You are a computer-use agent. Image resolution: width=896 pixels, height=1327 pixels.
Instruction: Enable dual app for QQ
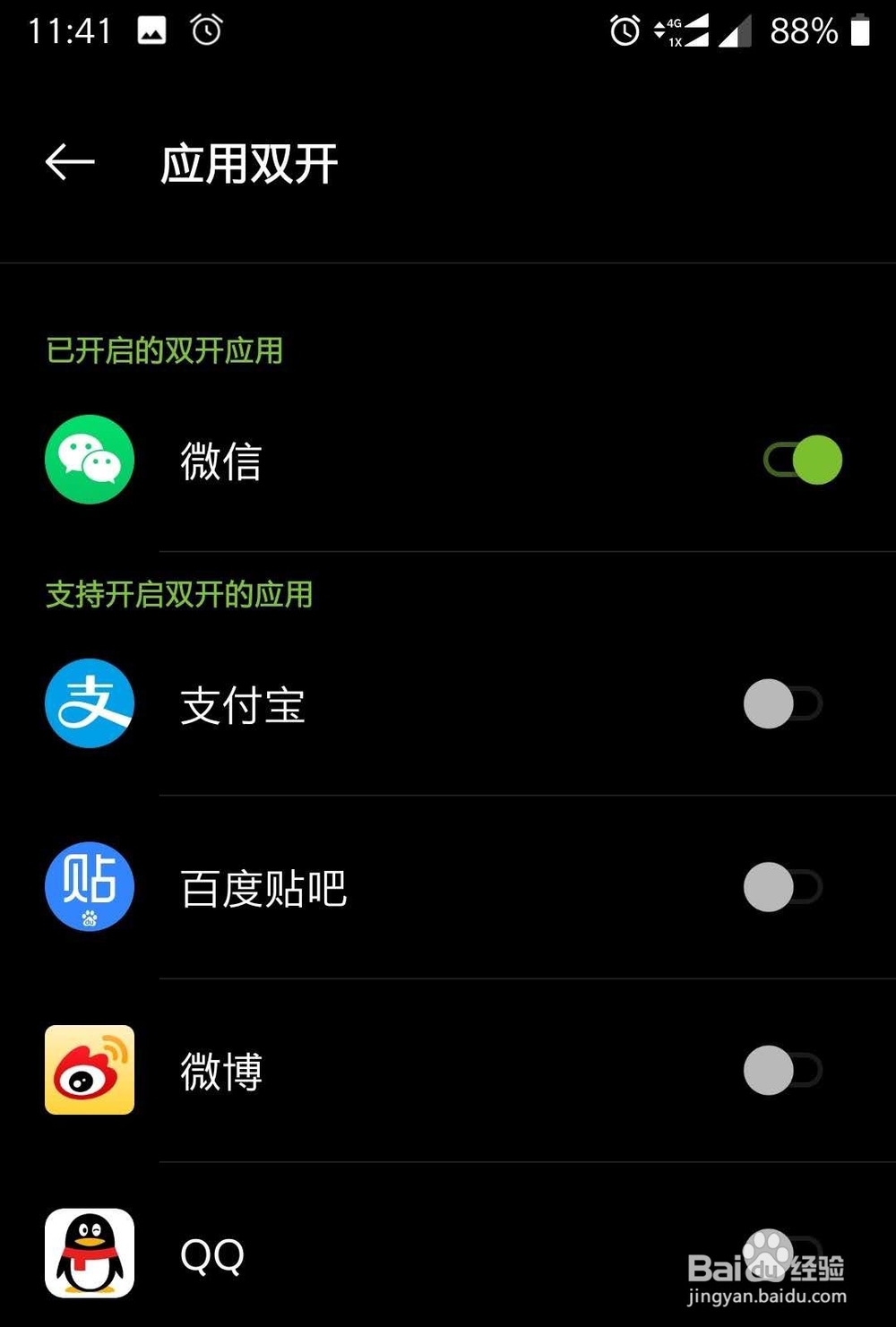click(782, 1254)
